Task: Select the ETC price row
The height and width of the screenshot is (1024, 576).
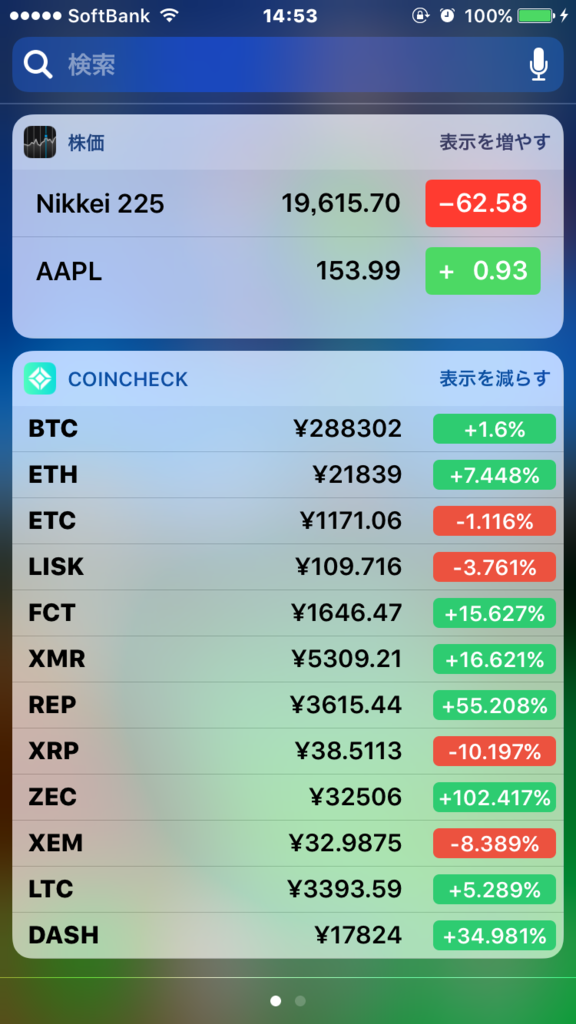Action: coord(288,521)
